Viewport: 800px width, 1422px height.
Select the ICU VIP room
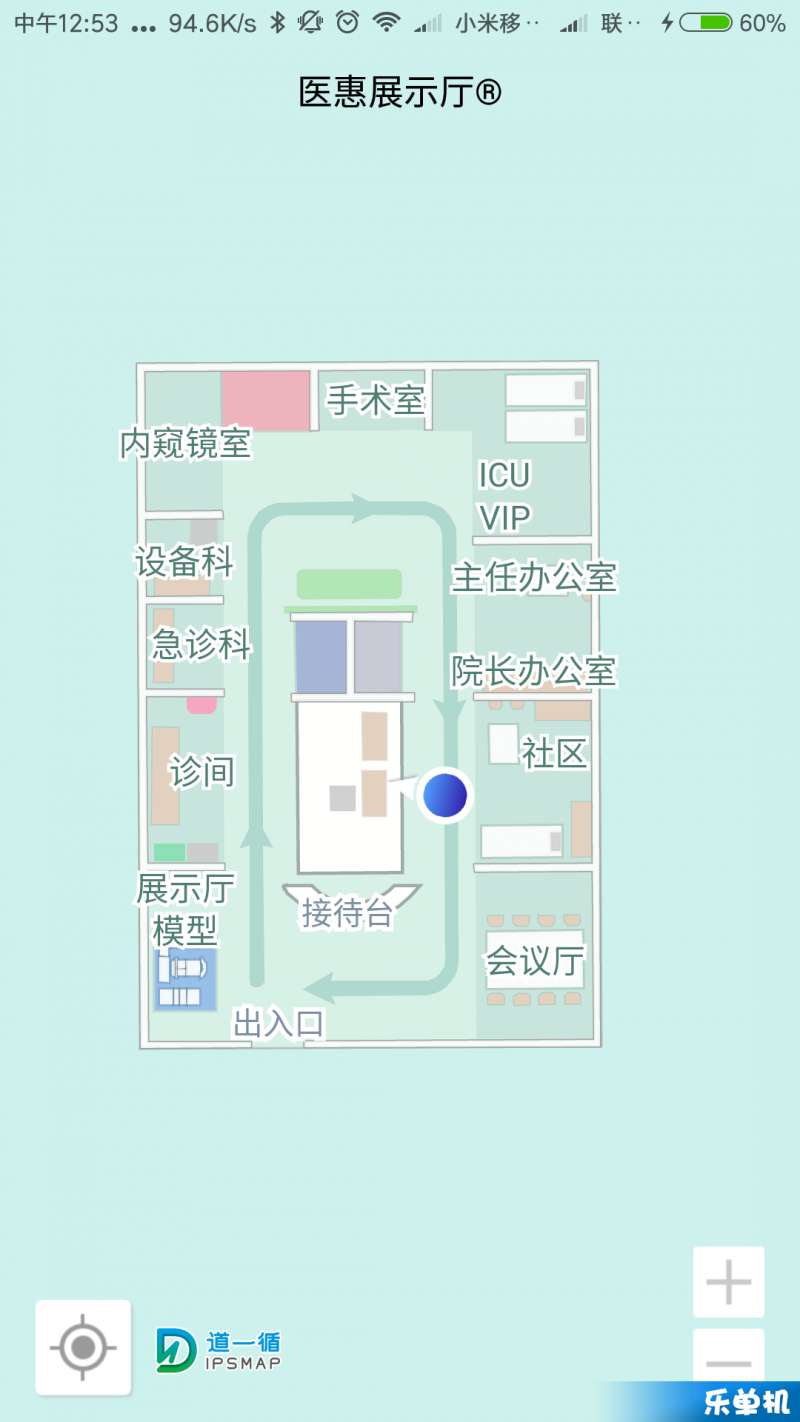504,496
